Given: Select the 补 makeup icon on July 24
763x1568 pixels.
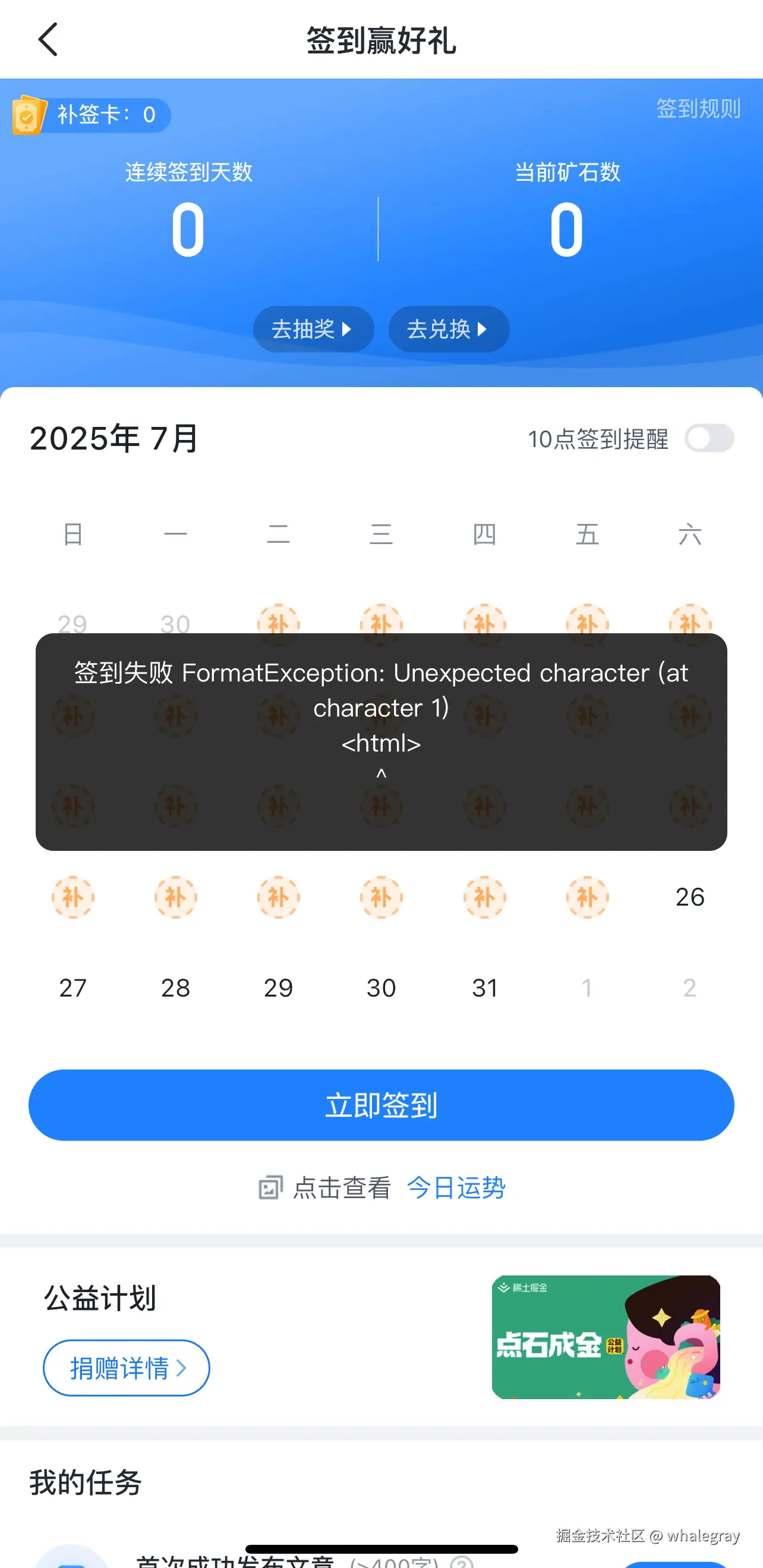Looking at the screenshot, I should [x=484, y=898].
